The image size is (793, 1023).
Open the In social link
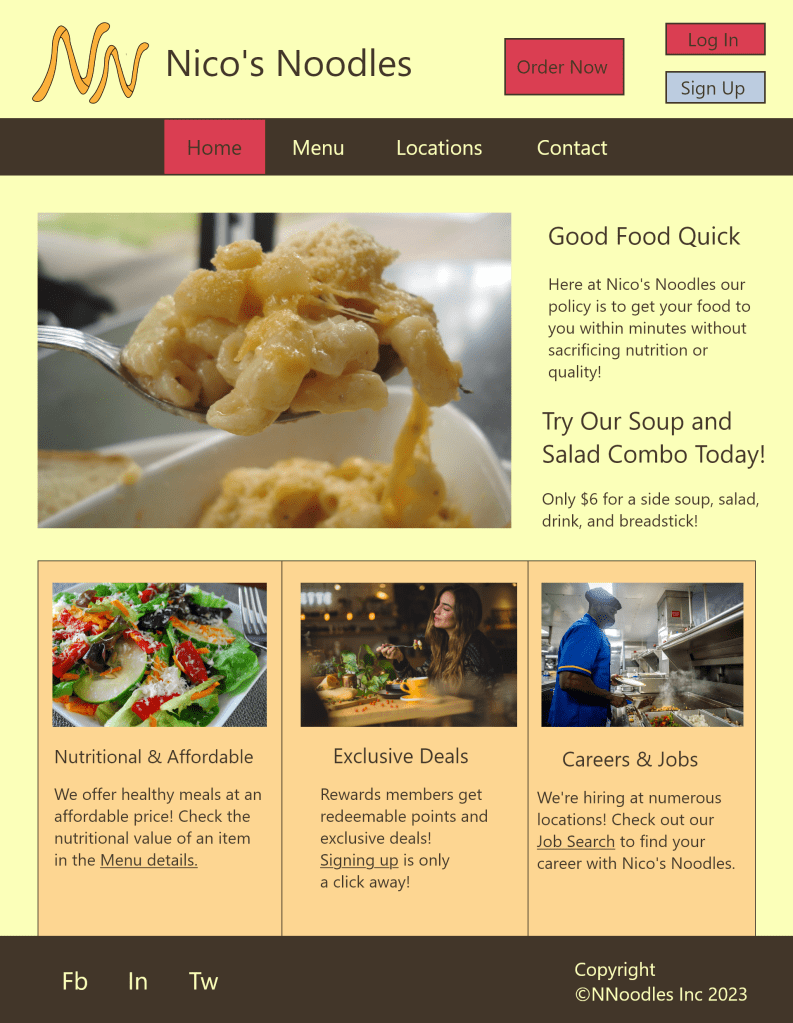tap(138, 981)
